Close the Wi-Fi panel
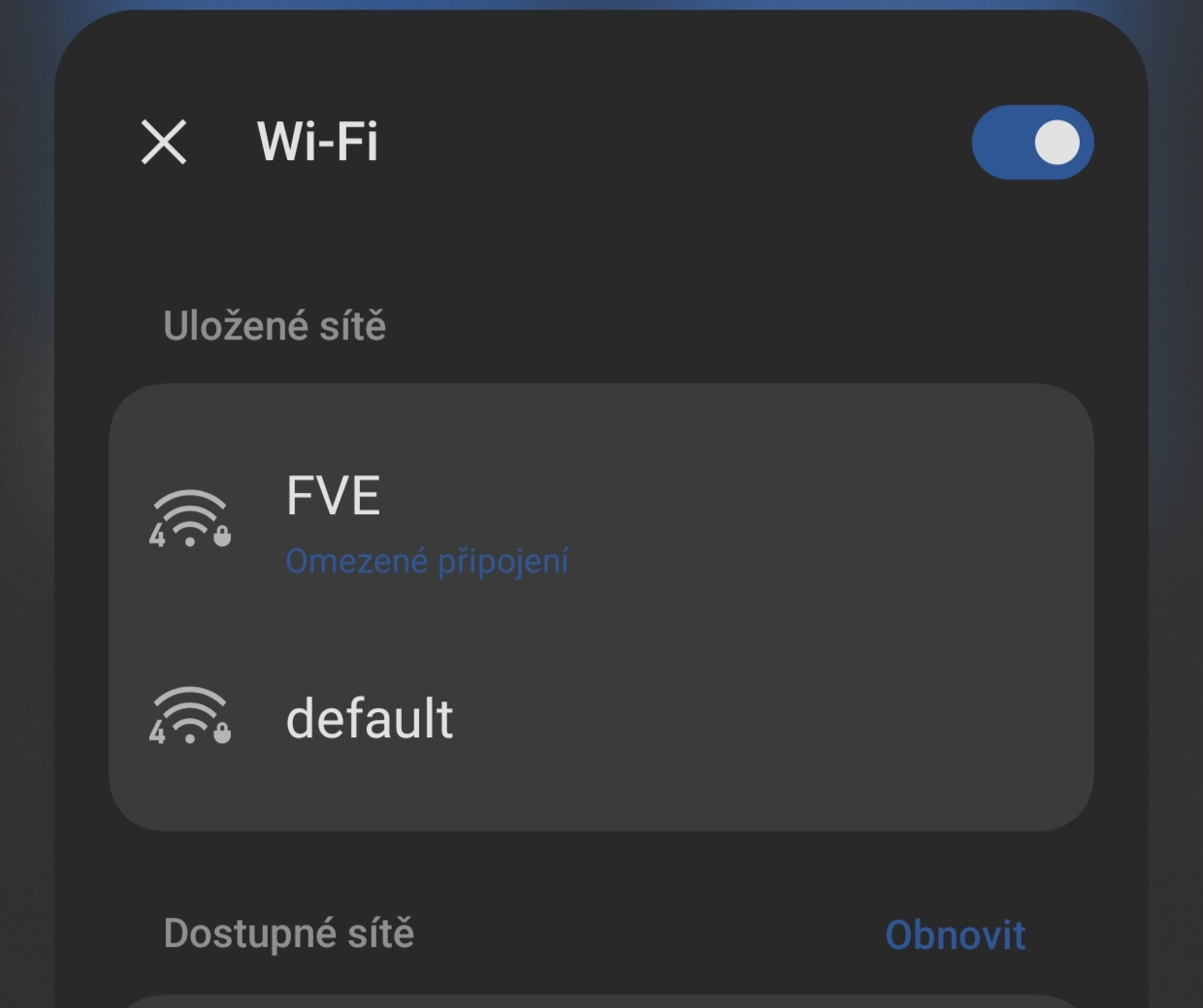 [x=163, y=143]
